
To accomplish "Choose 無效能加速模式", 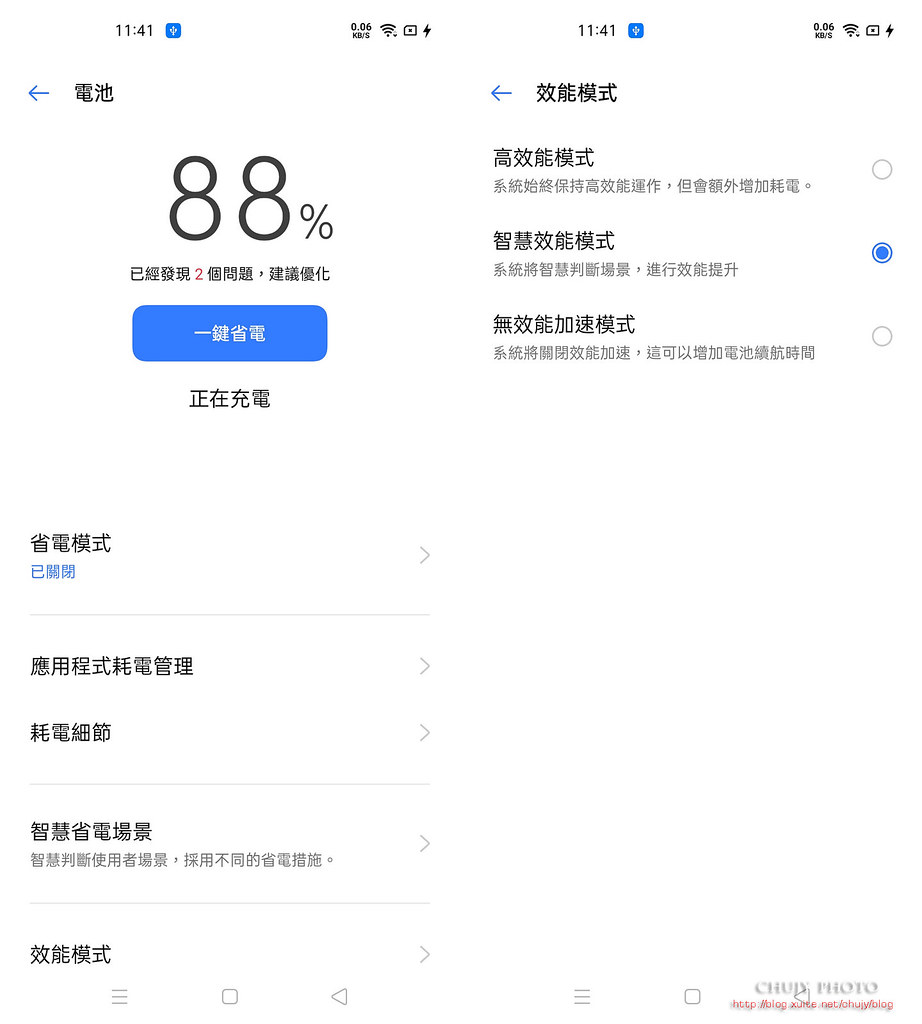I will pyautogui.click(x=881, y=336).
